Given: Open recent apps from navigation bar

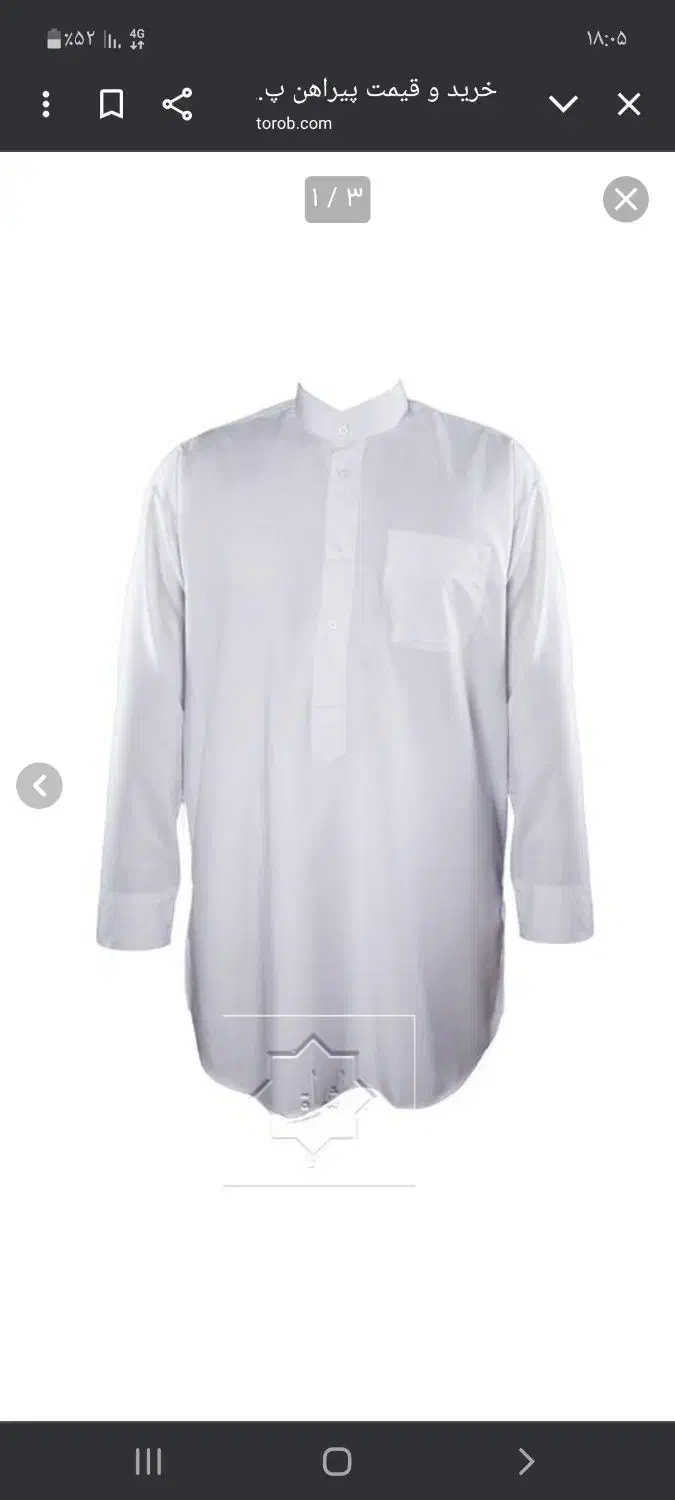Looking at the screenshot, I should 148,1462.
